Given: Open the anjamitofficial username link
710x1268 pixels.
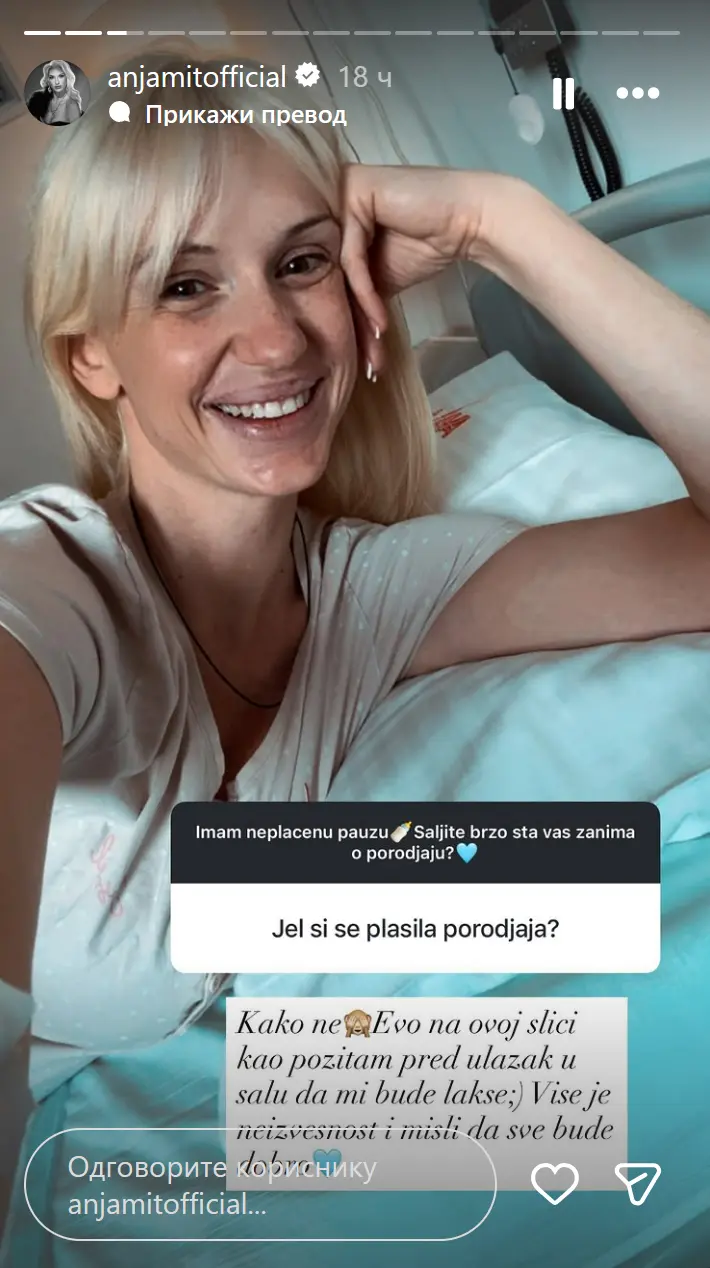Looking at the screenshot, I should 197,77.
